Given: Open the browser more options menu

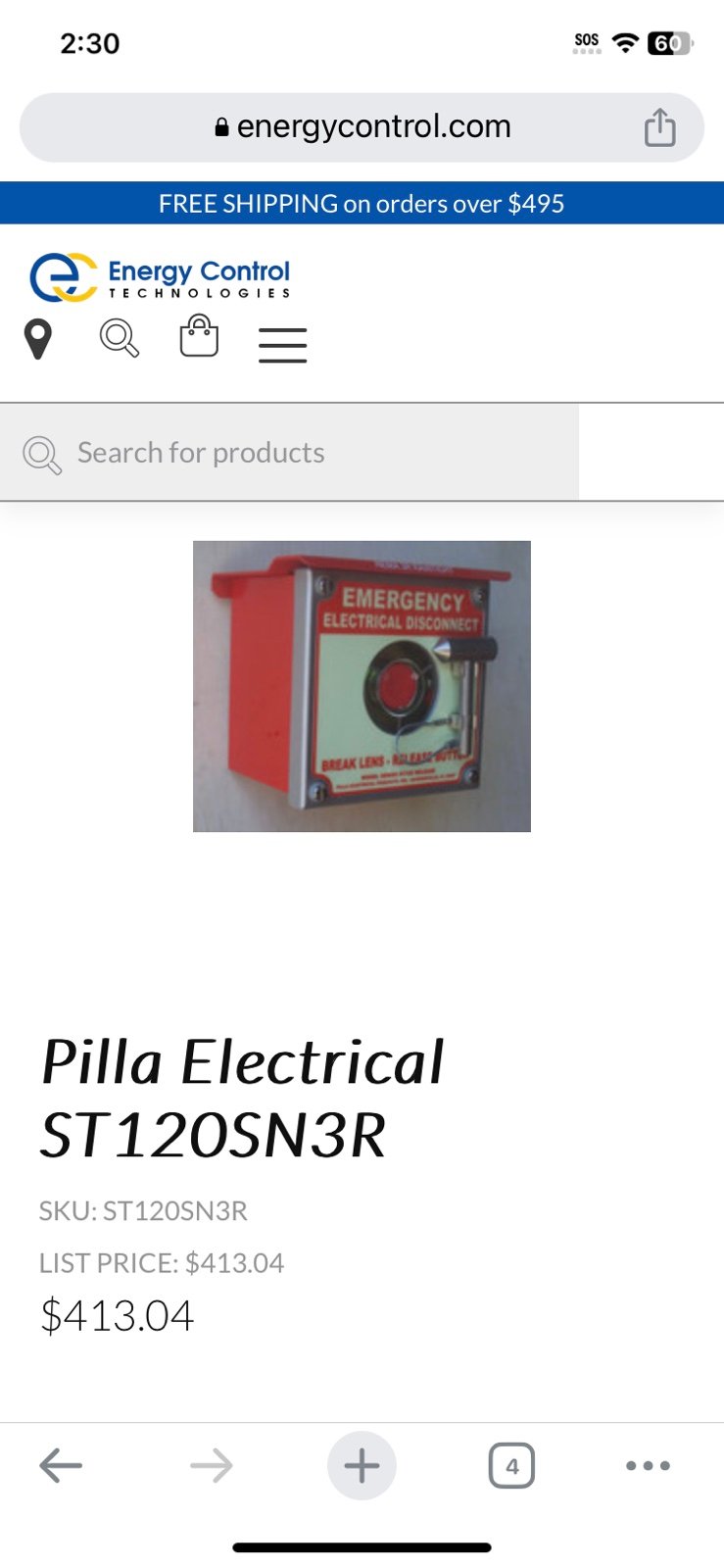Looking at the screenshot, I should [x=648, y=1466].
